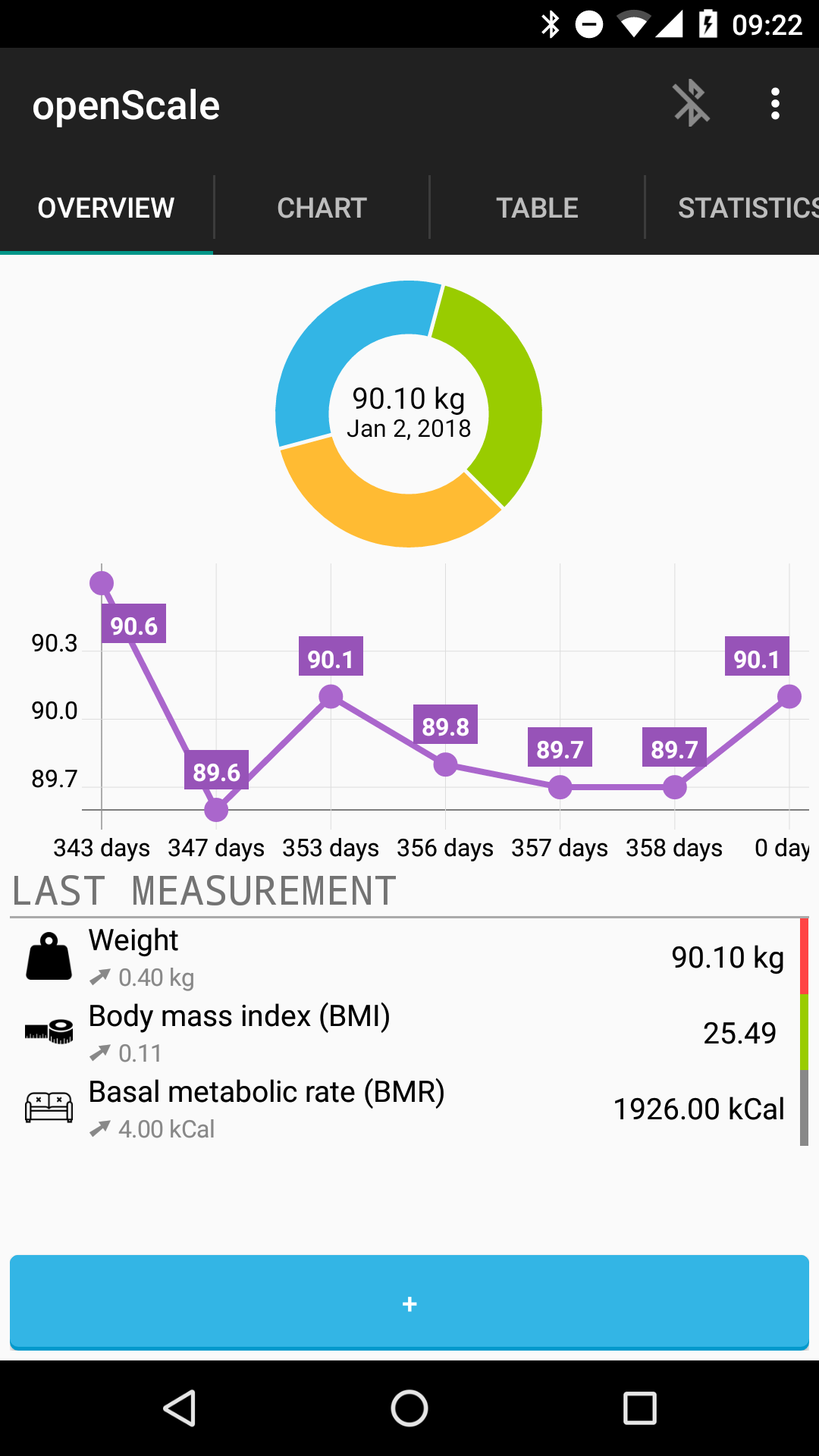The image size is (819, 1456).
Task: Select the 89.8 data point label
Action: click(x=445, y=726)
